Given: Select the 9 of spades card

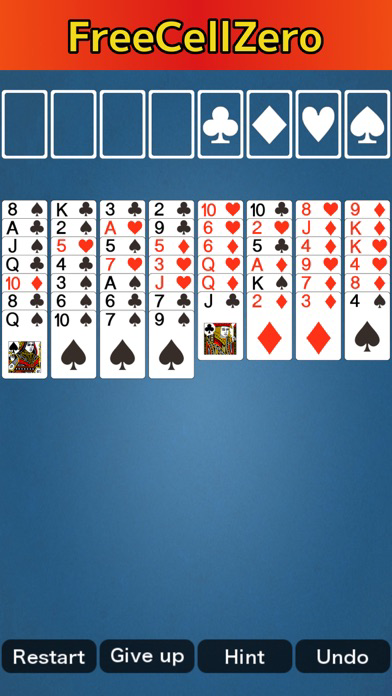Looking at the screenshot, I should point(171,344).
